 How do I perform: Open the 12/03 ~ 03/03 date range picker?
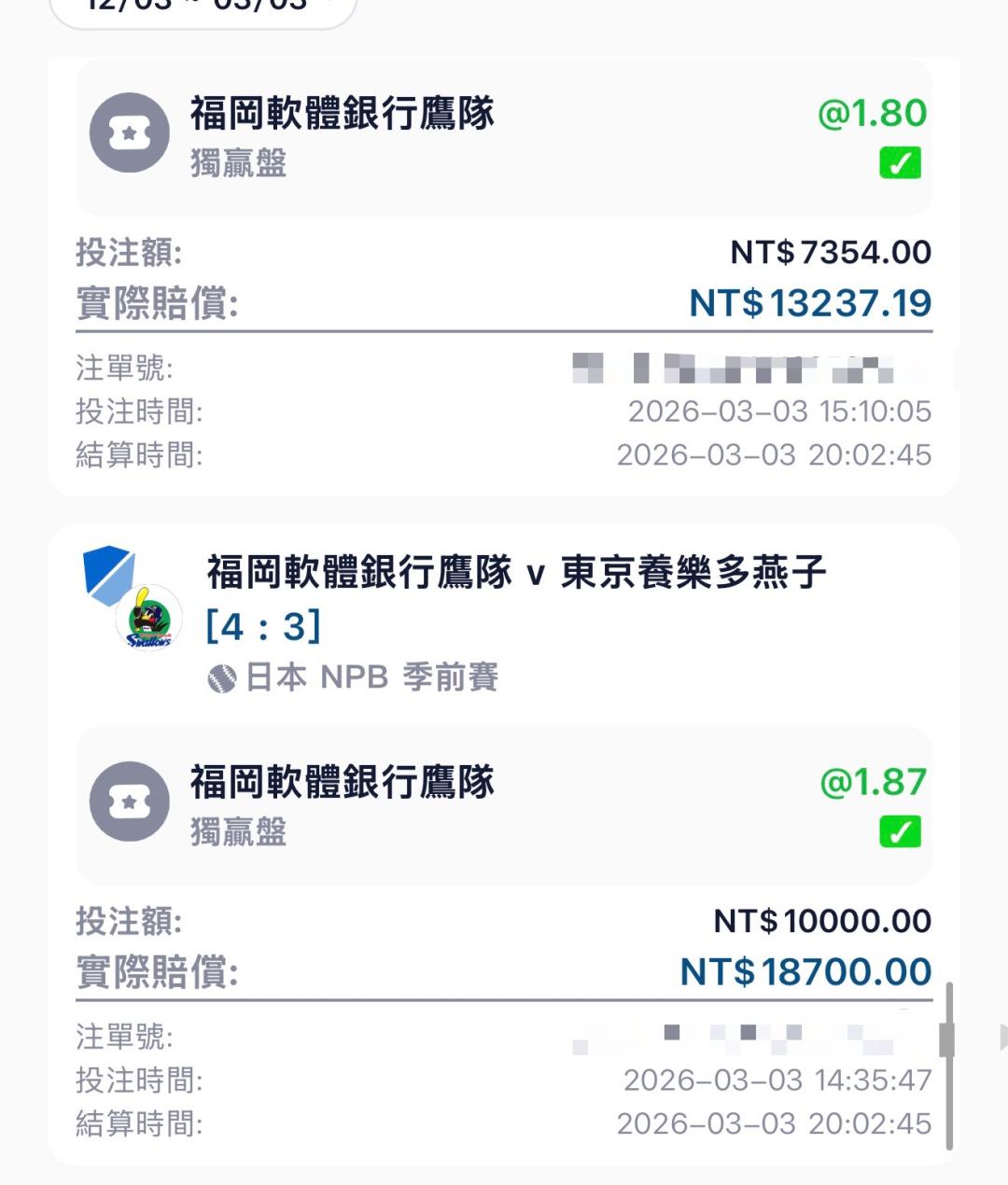pos(201,9)
